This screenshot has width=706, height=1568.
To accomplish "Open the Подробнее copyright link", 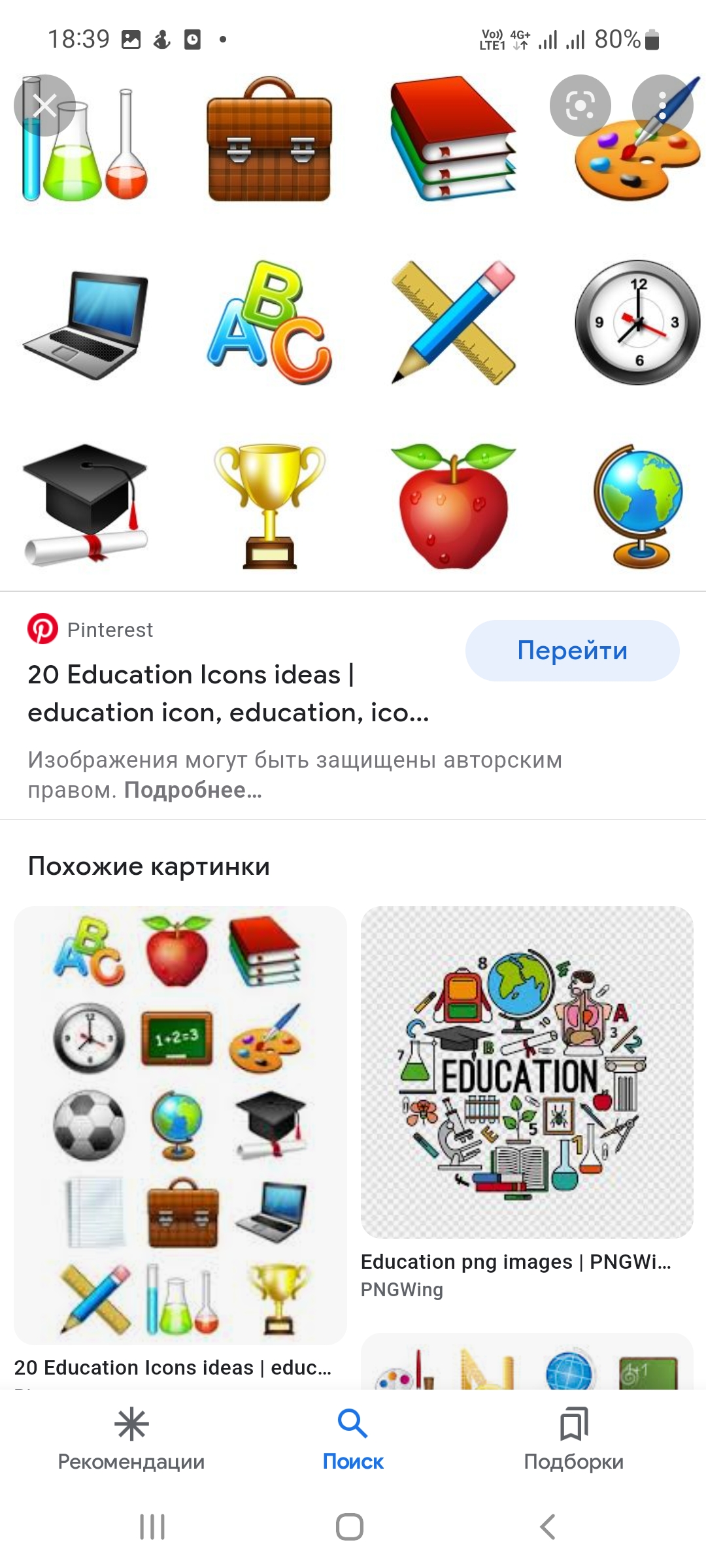I will [x=193, y=790].
